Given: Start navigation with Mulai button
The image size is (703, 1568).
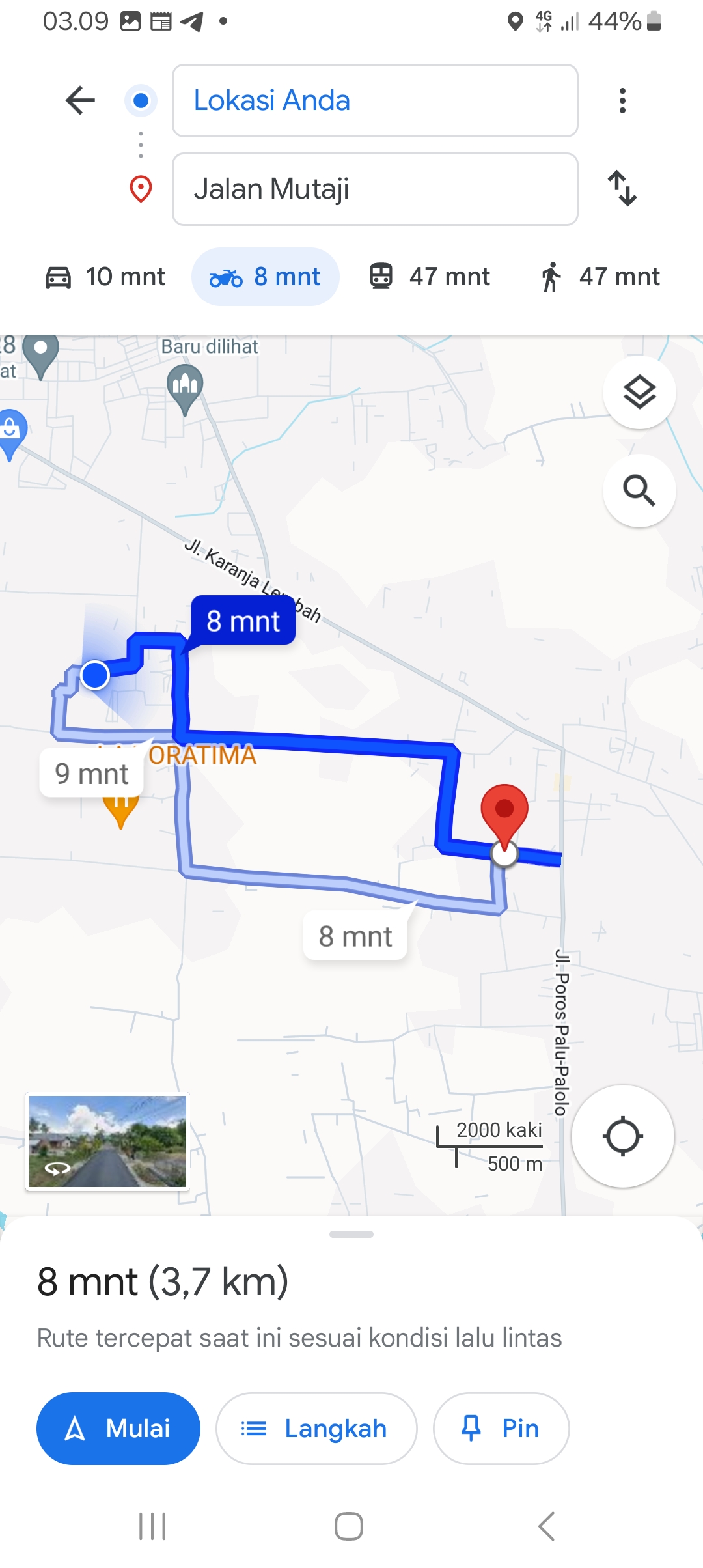Looking at the screenshot, I should 118,1429.
